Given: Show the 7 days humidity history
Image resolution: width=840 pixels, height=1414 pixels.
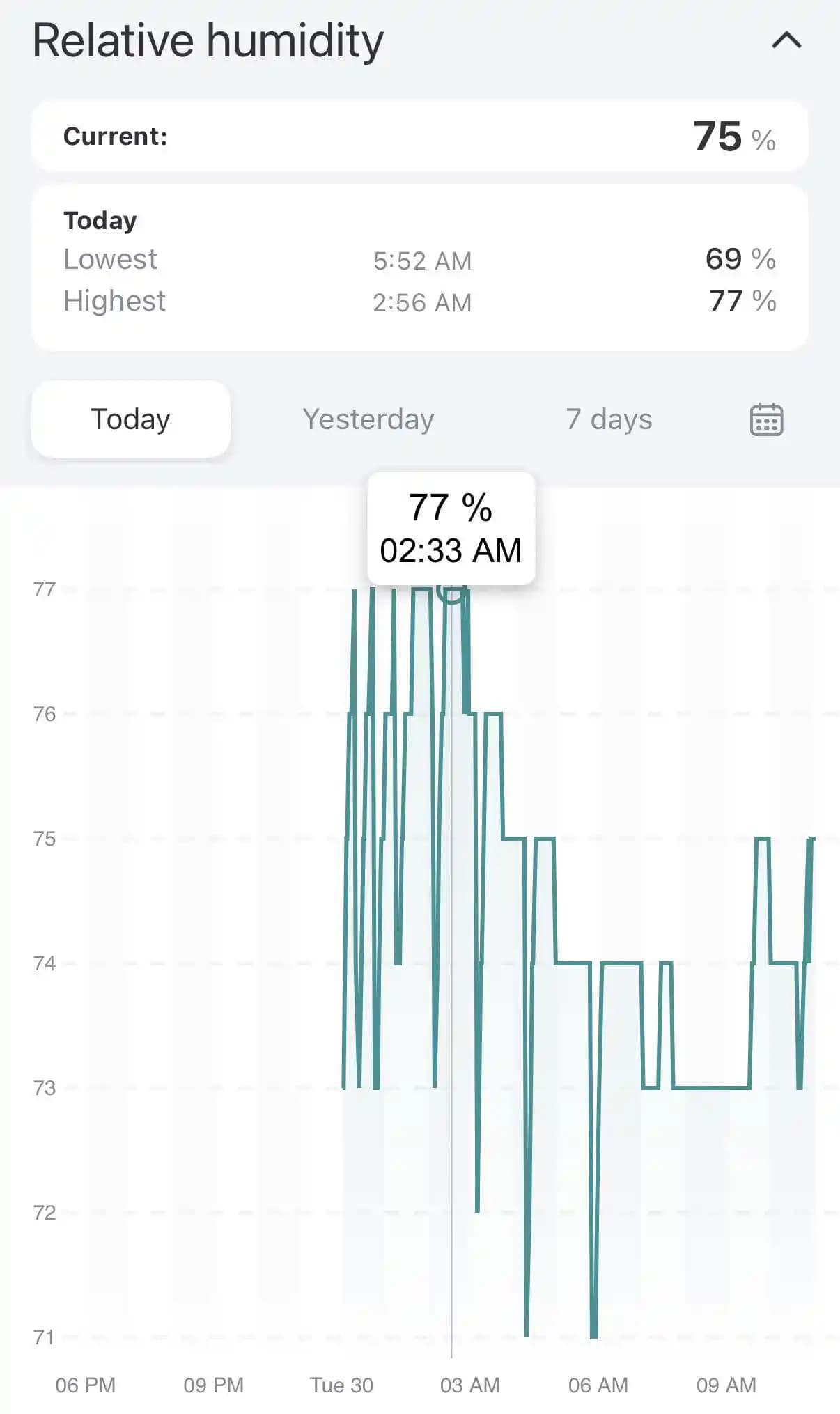Looking at the screenshot, I should 609,419.
